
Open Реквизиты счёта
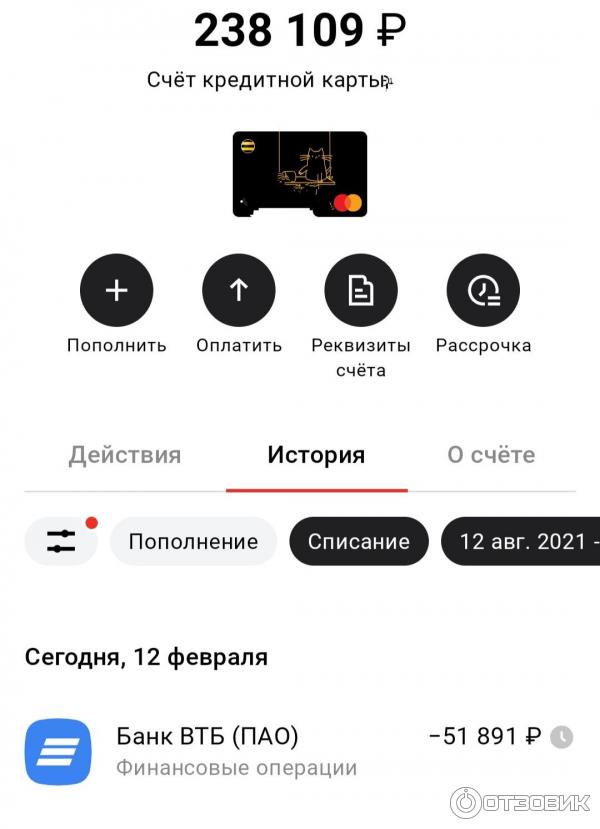361,290
